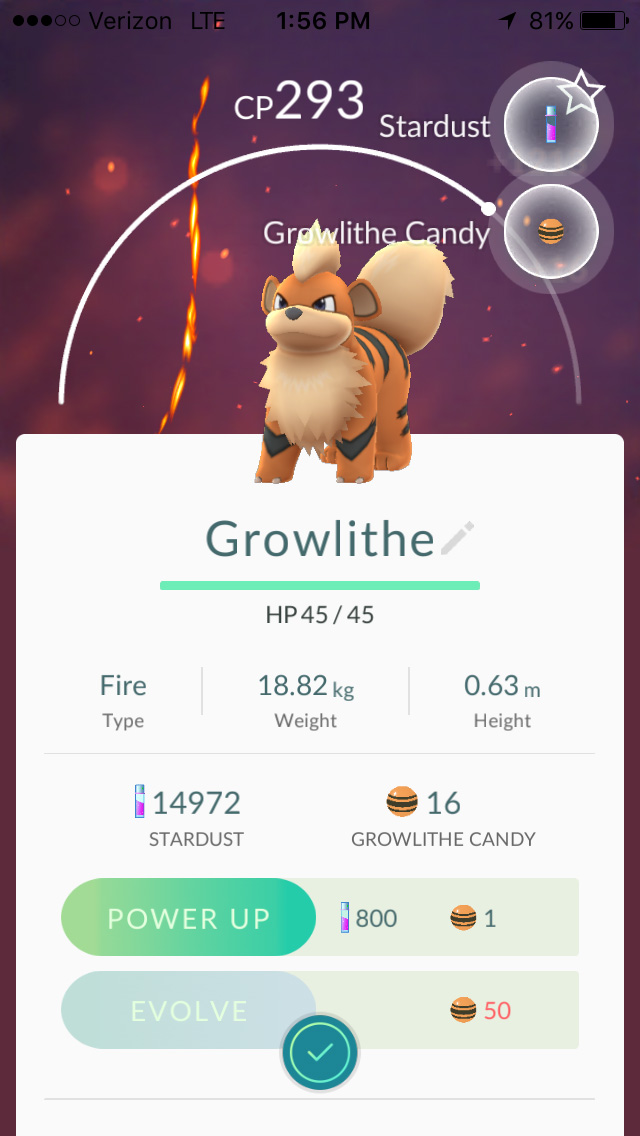This screenshot has height=1136, width=640.
Task: Mark Growlithe as favorite with the star
Action: [x=581, y=96]
